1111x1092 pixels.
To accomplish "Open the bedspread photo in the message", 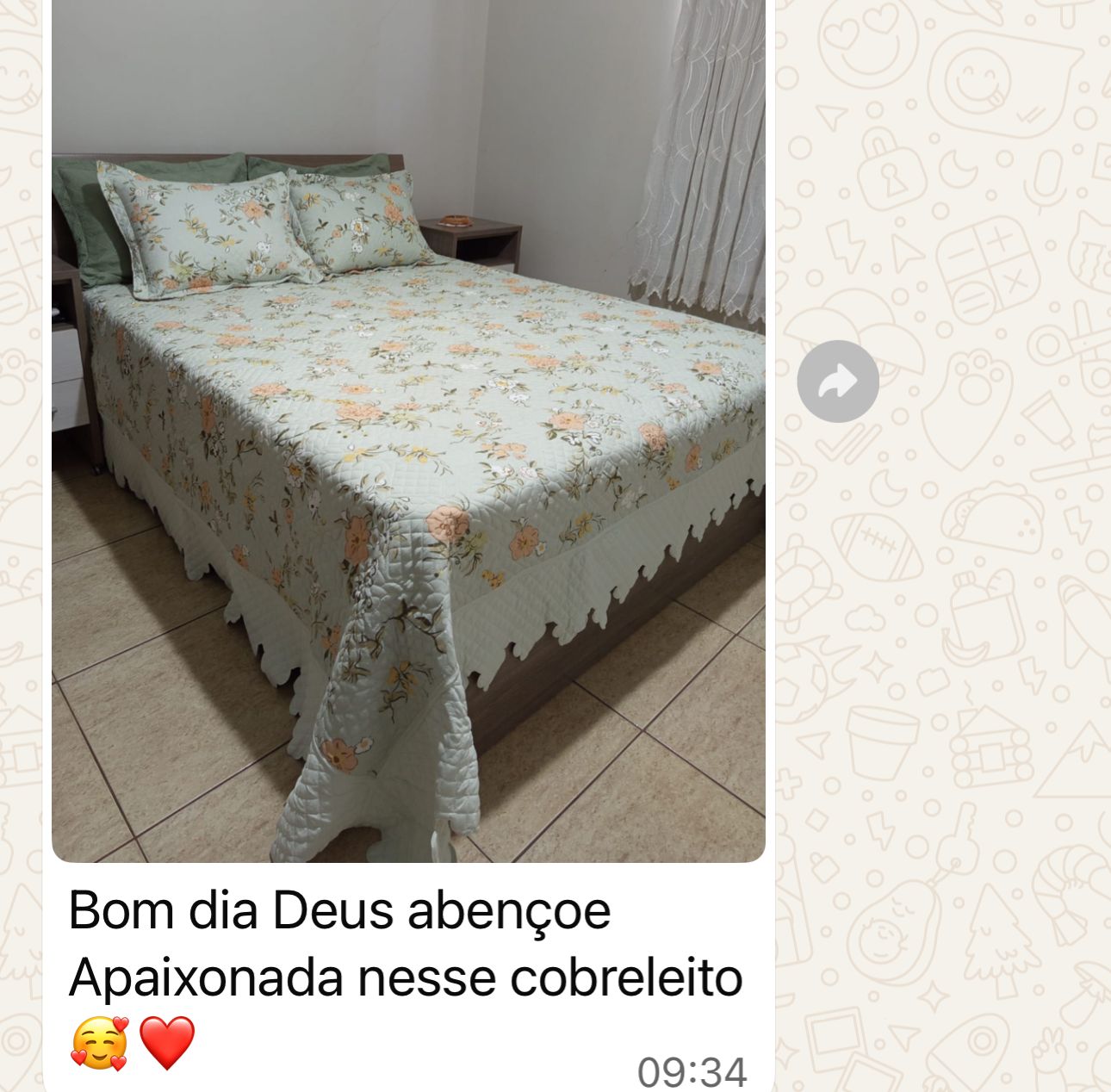I will [x=408, y=431].
